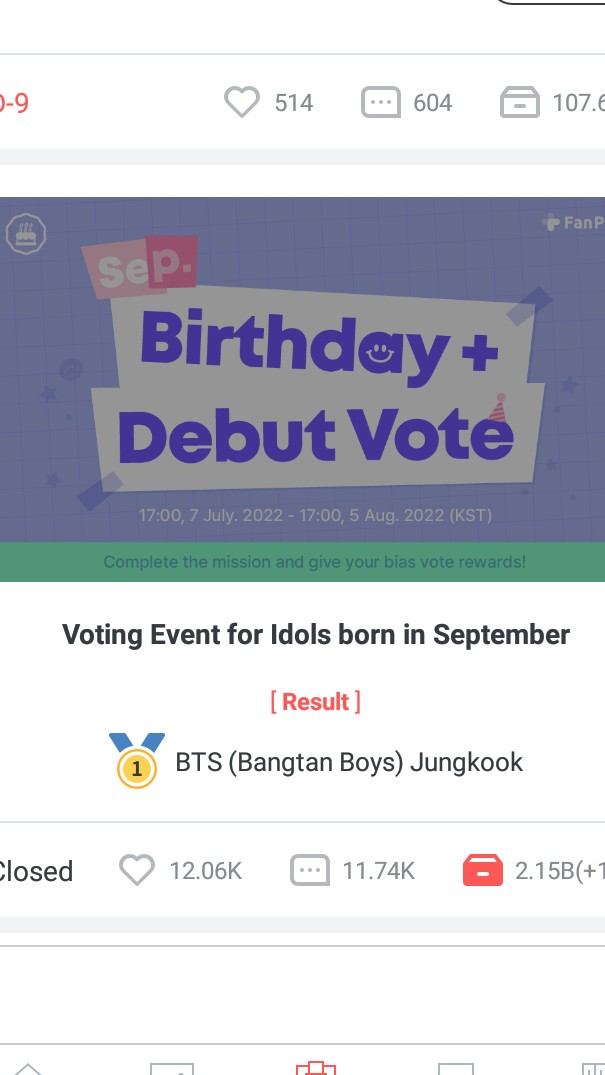View the 11.74K comments on September vote
This screenshot has height=1075, width=605.
click(x=310, y=870)
